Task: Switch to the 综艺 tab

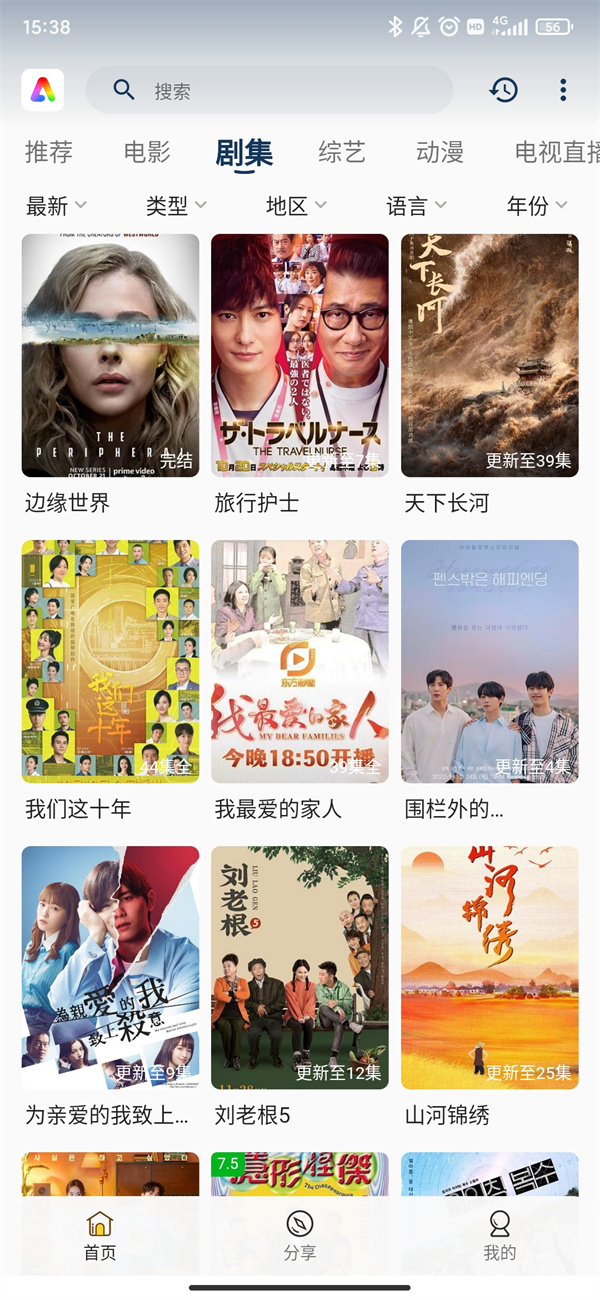Action: 342,152
